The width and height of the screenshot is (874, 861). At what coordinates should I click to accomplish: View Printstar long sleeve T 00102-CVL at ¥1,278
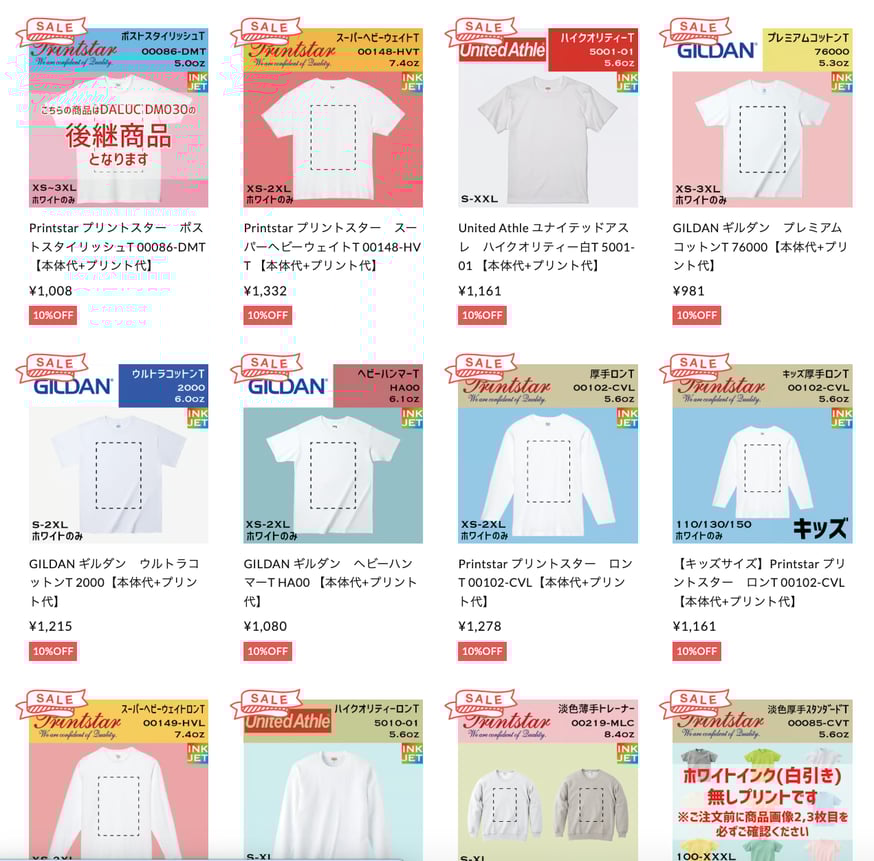click(x=547, y=455)
